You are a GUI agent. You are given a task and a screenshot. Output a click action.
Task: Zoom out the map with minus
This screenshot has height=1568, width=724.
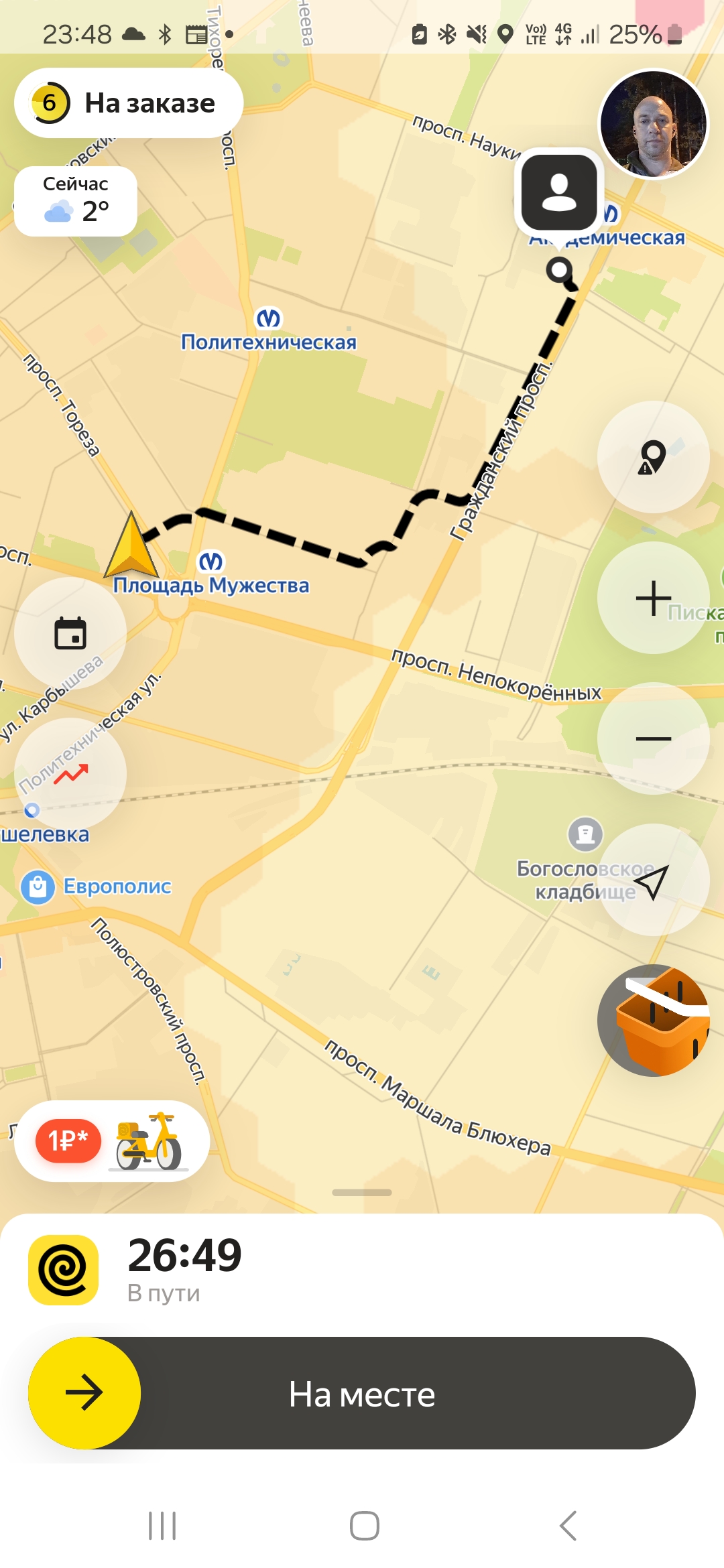(653, 738)
